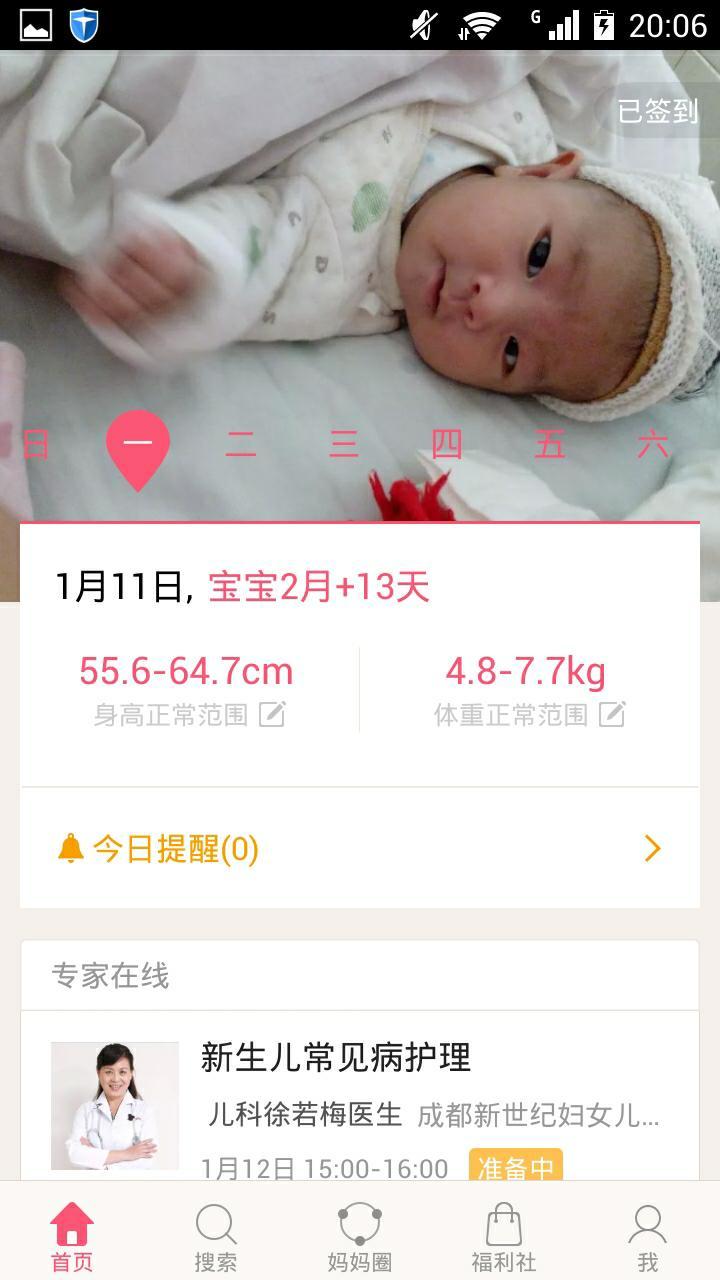The image size is (720, 1280).
Task: Tap the 首页 home tab
Action: (x=72, y=1238)
